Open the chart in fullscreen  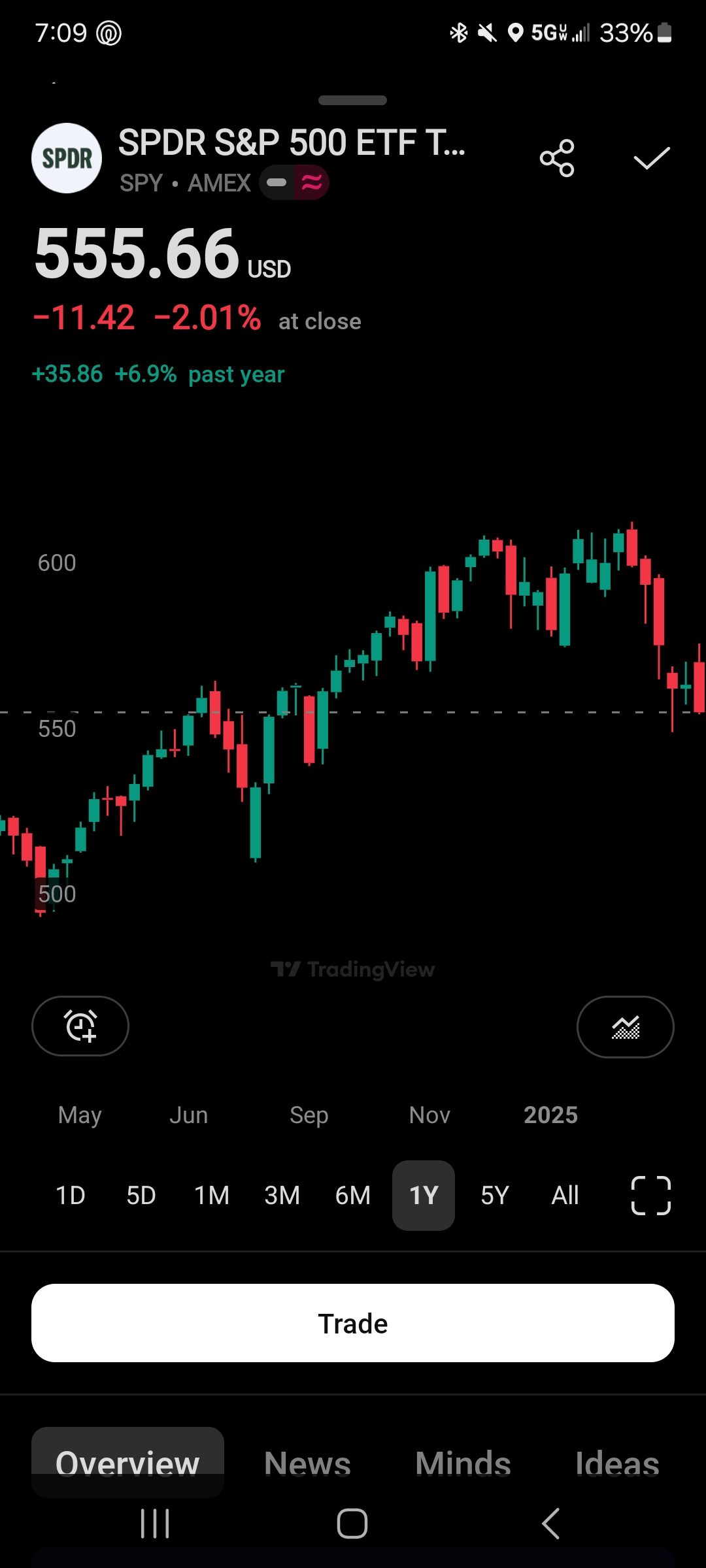[651, 1196]
